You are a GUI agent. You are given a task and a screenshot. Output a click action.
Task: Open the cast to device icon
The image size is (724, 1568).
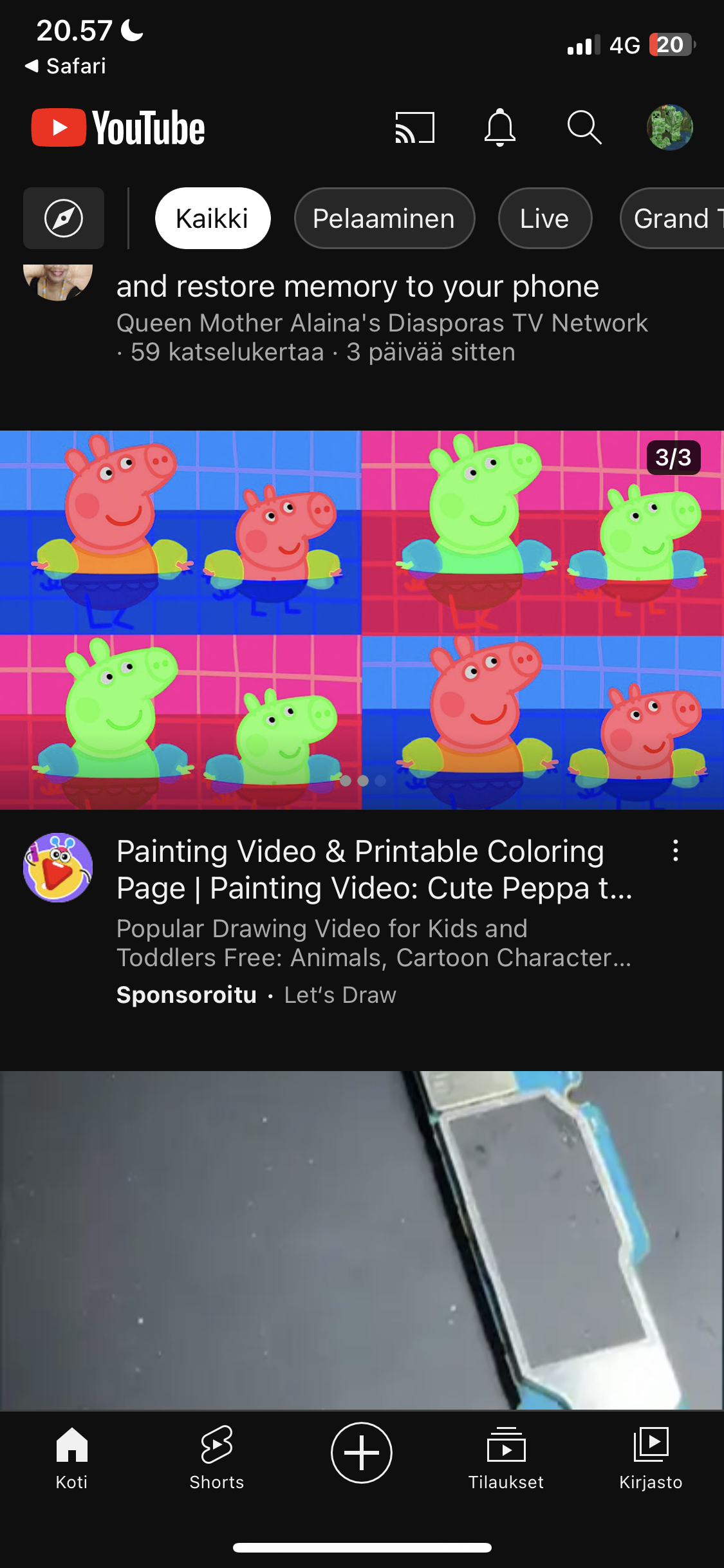tap(414, 127)
